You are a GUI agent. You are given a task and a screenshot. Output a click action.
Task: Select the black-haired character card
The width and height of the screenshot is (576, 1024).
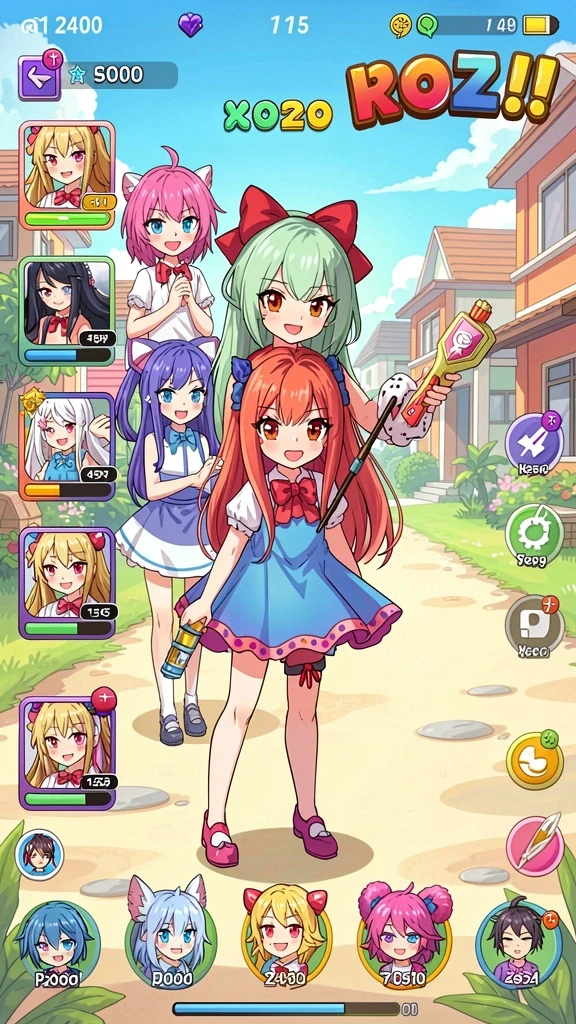pyautogui.click(x=67, y=312)
